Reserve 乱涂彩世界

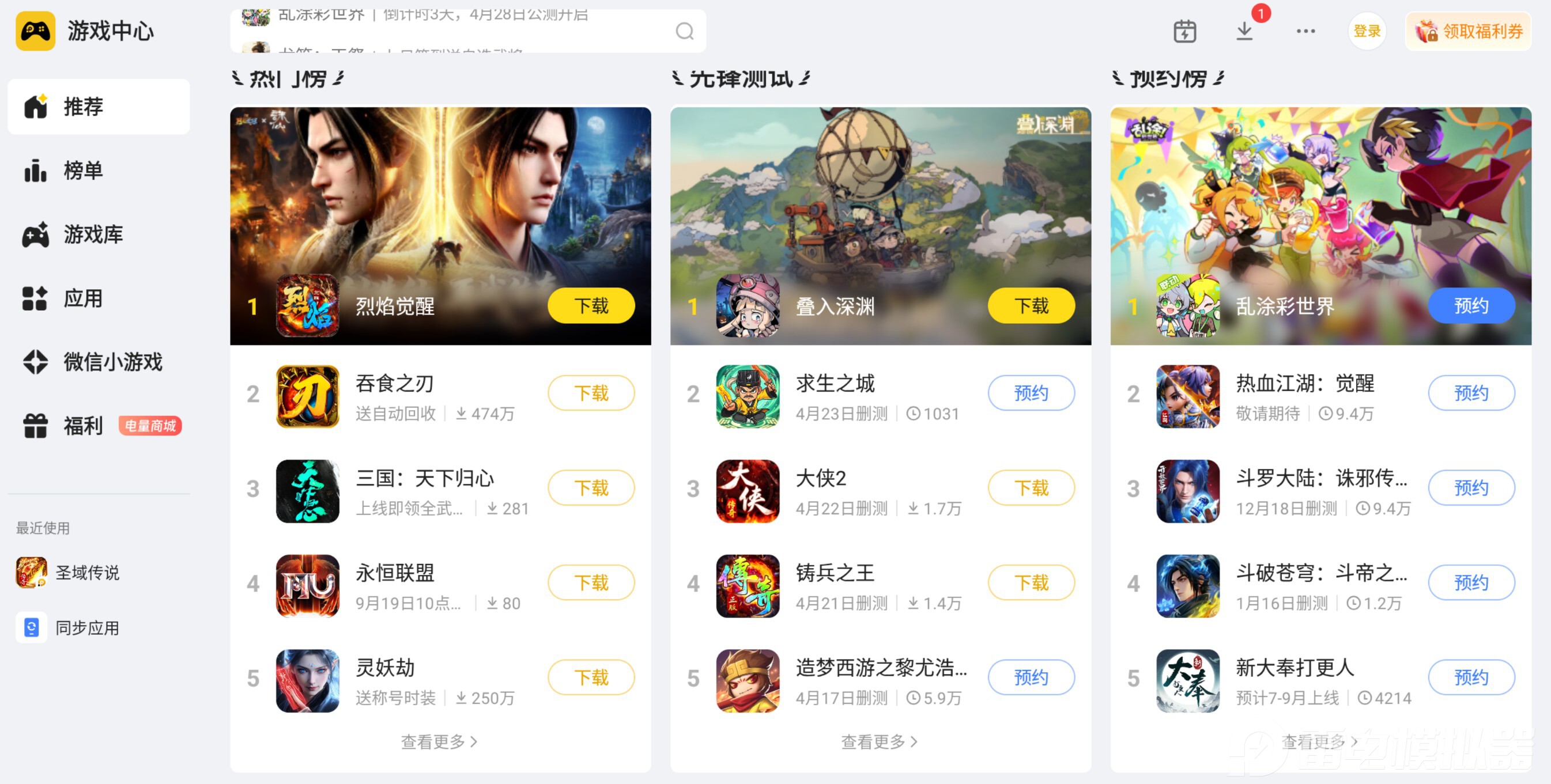tap(1471, 306)
